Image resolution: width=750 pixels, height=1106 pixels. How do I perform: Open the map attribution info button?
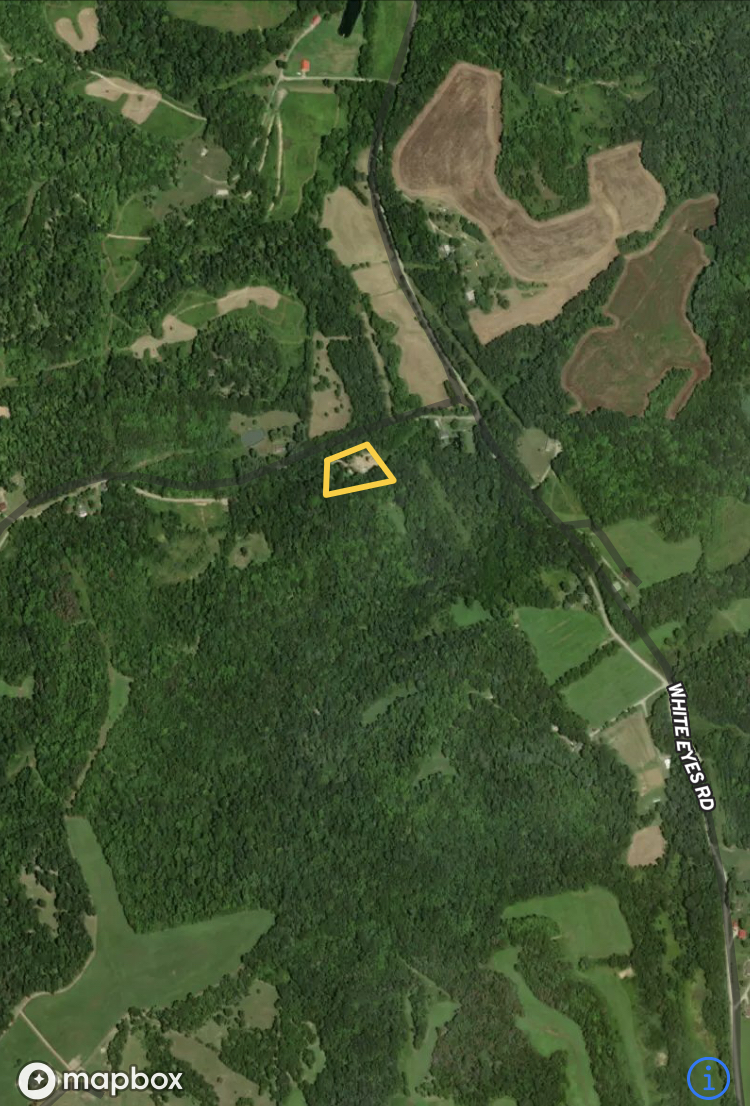coord(708,1078)
